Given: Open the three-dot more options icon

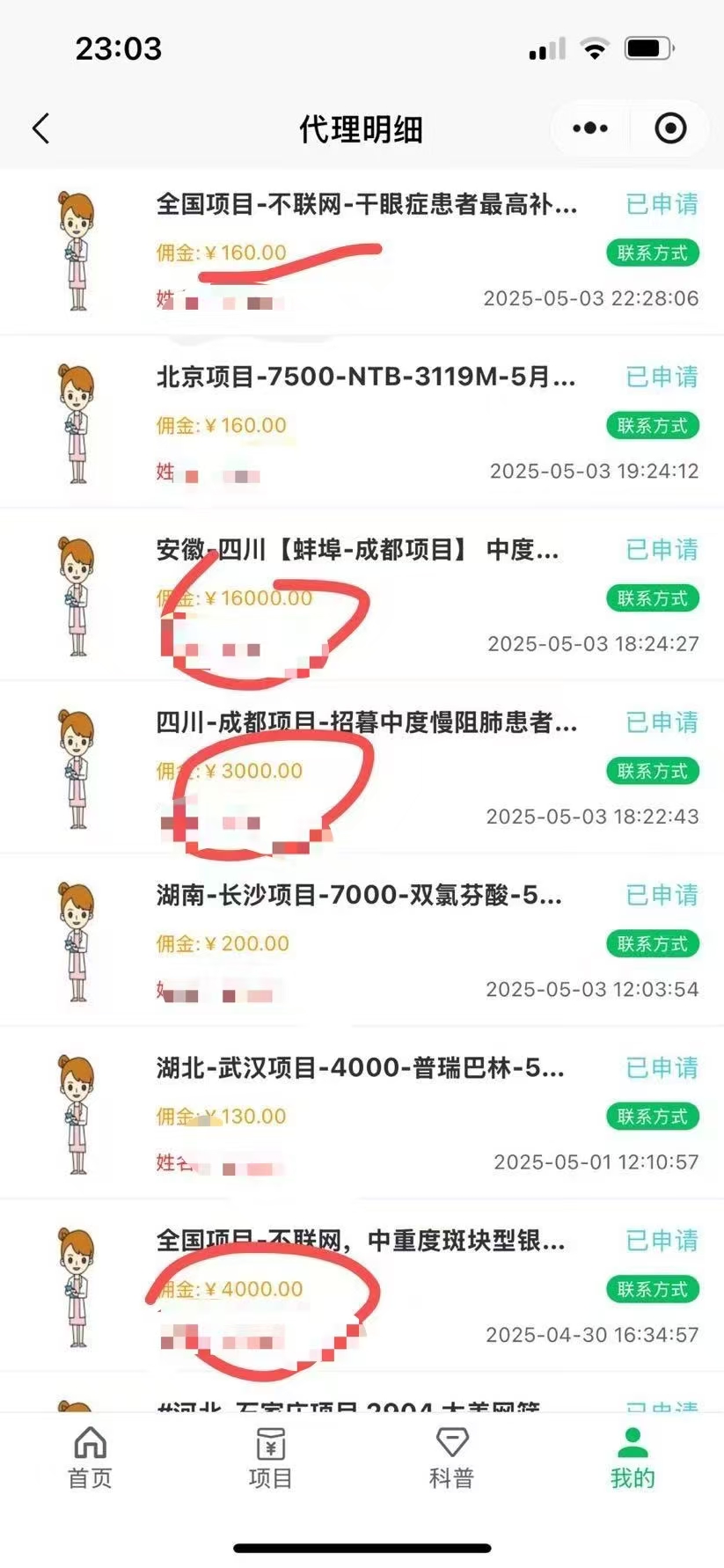Looking at the screenshot, I should point(589,128).
